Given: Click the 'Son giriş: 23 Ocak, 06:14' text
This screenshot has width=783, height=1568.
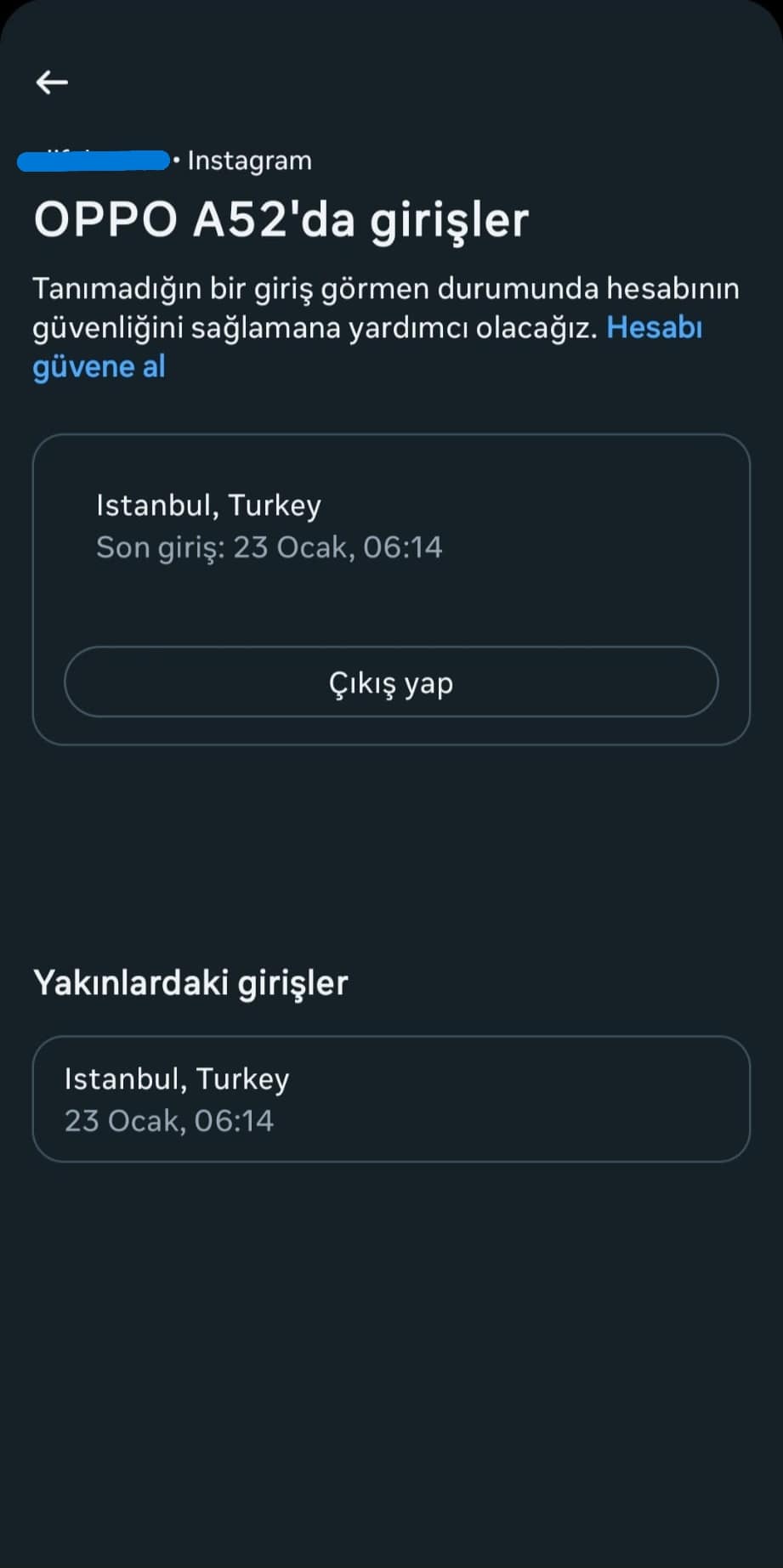Looking at the screenshot, I should click(x=270, y=547).
